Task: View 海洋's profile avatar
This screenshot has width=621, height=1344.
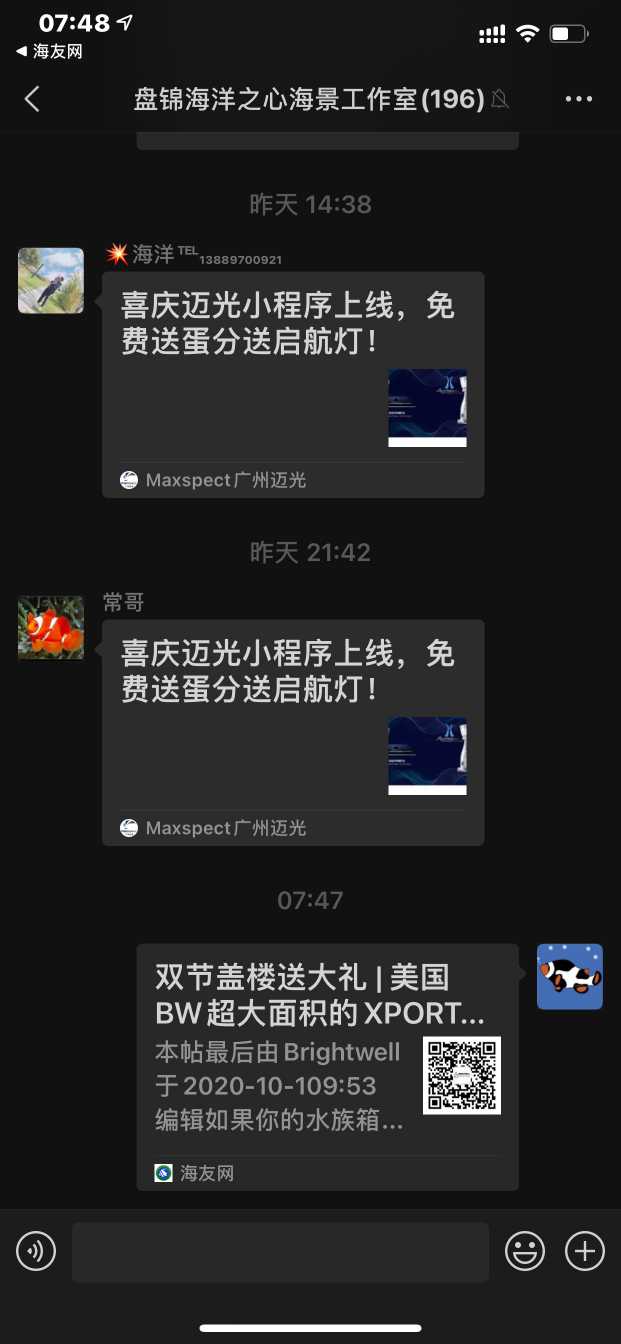Action: click(51, 281)
